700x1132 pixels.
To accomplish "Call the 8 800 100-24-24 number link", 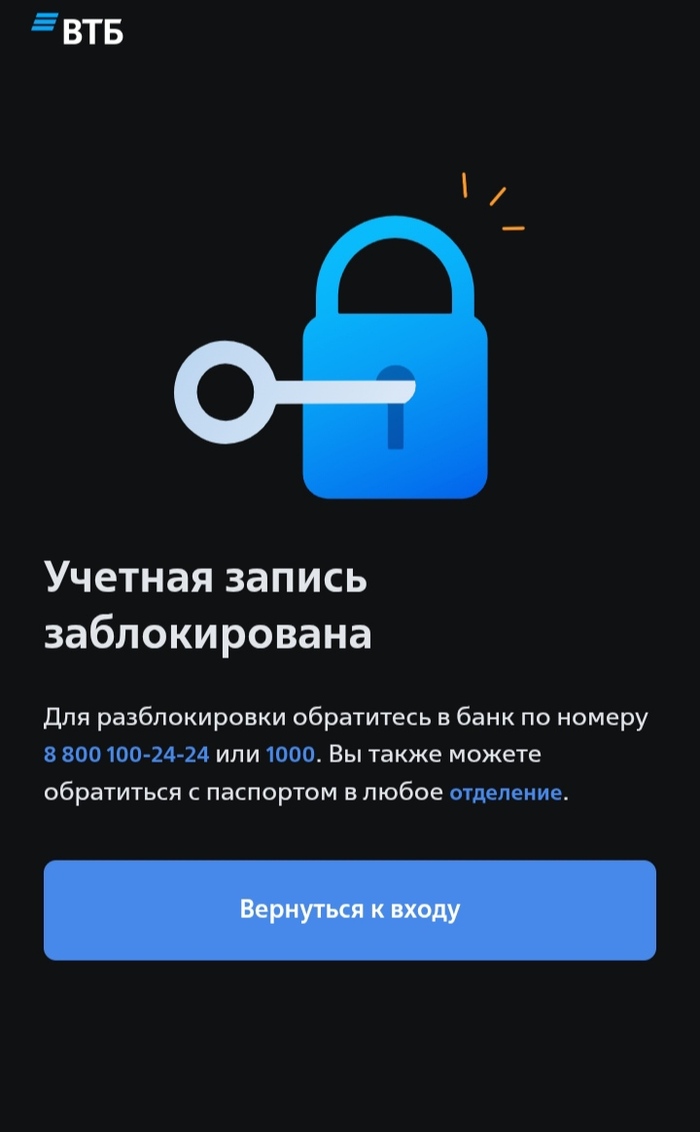I will [x=126, y=755].
